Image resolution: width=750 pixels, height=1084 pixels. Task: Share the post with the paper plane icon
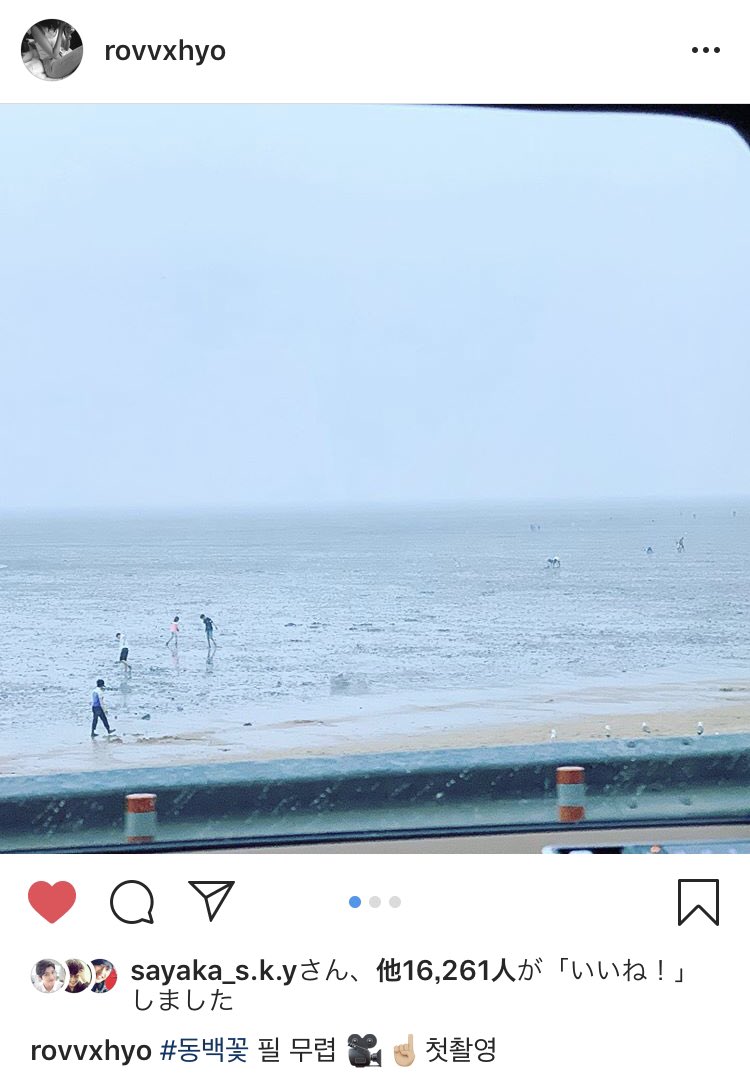[x=211, y=901]
